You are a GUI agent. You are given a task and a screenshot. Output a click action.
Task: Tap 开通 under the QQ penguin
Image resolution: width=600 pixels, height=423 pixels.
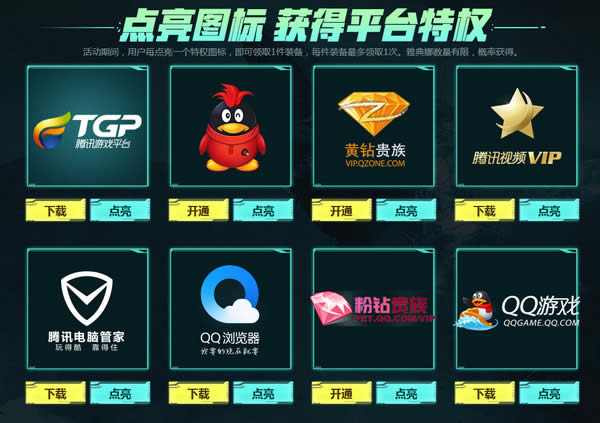coord(199,211)
